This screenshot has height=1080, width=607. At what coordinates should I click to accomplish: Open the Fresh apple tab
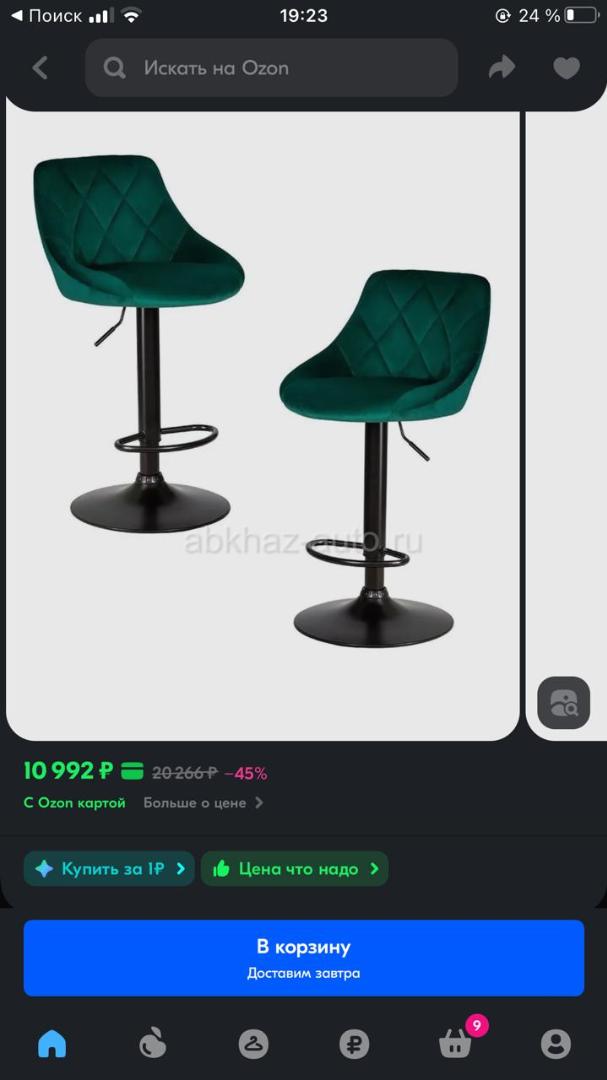pos(152,1044)
